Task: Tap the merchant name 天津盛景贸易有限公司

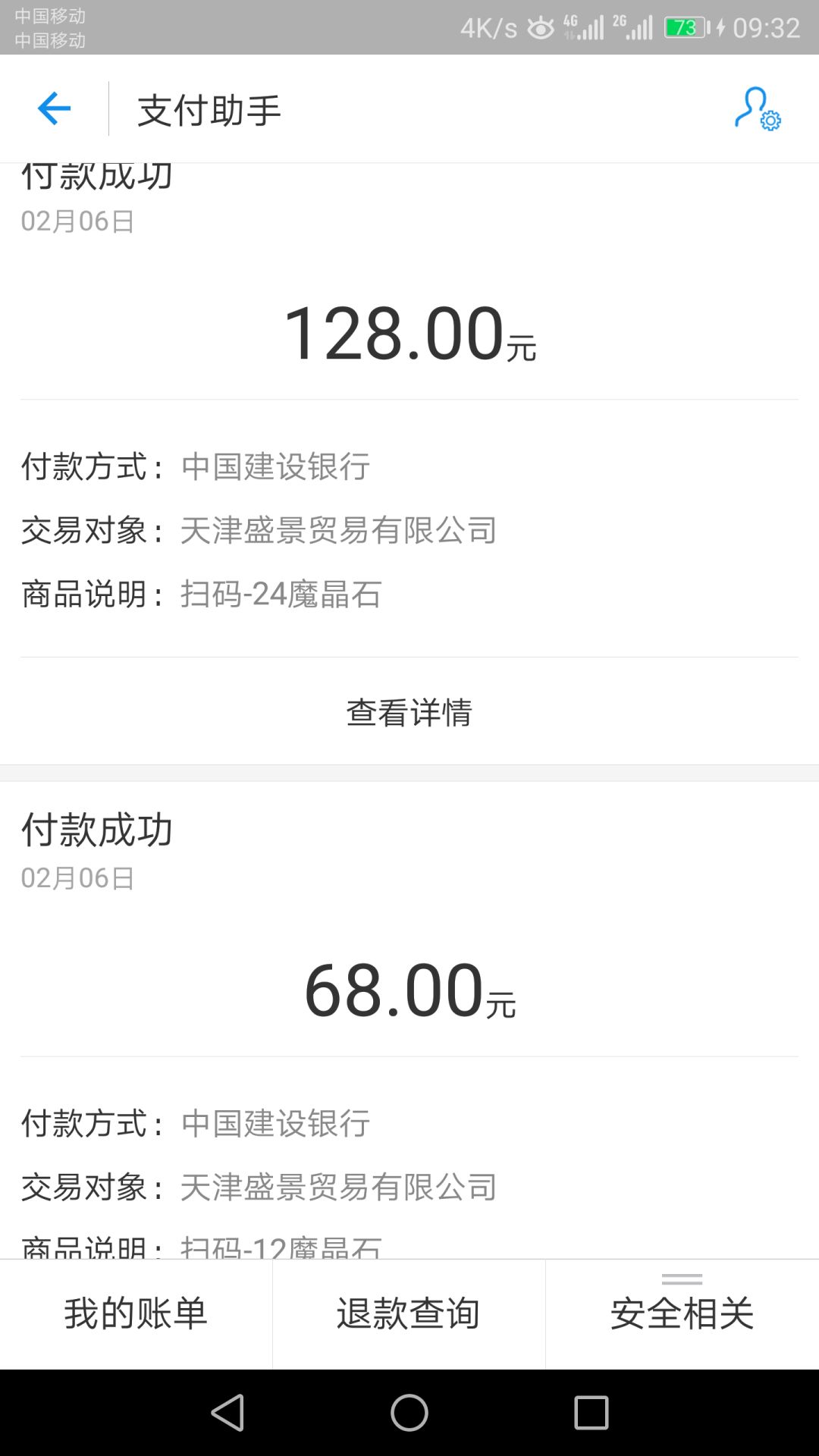Action: click(x=336, y=531)
